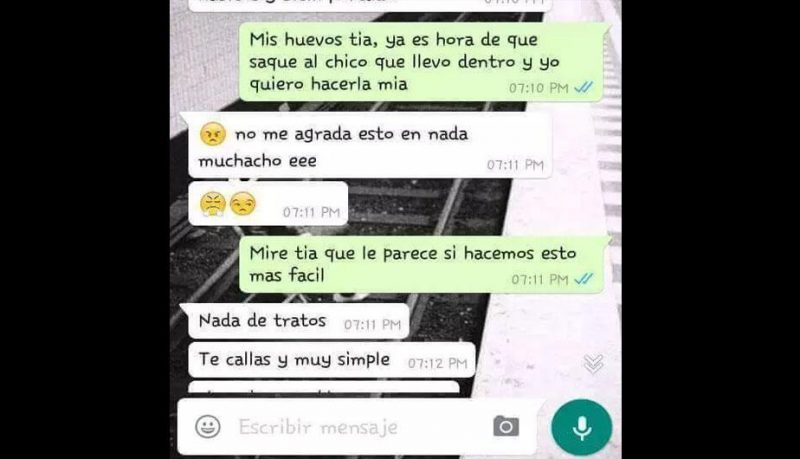The height and width of the screenshot is (459, 800).
Task: Open the camera to attach a photo
Action: pyautogui.click(x=506, y=427)
